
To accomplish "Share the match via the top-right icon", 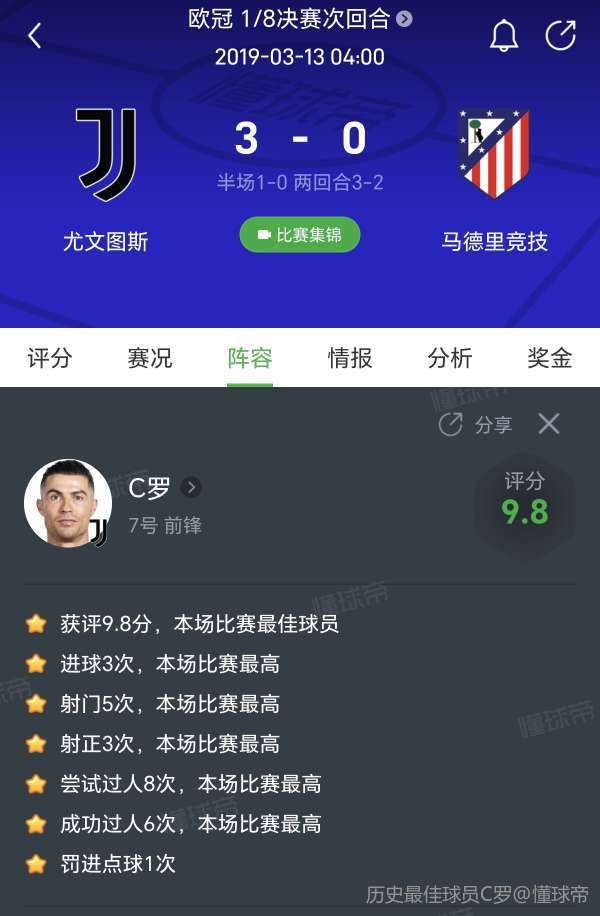I will [560, 36].
